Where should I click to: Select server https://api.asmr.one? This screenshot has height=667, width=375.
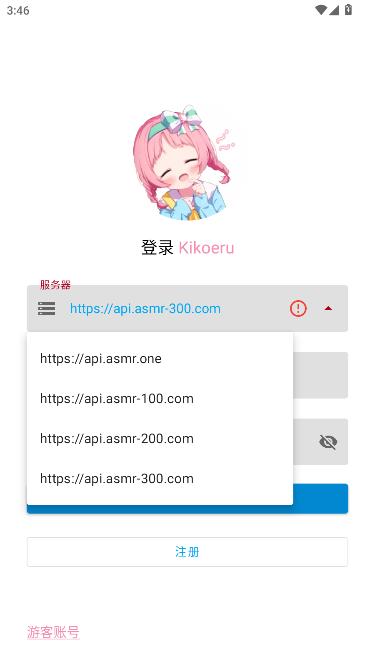pos(160,359)
